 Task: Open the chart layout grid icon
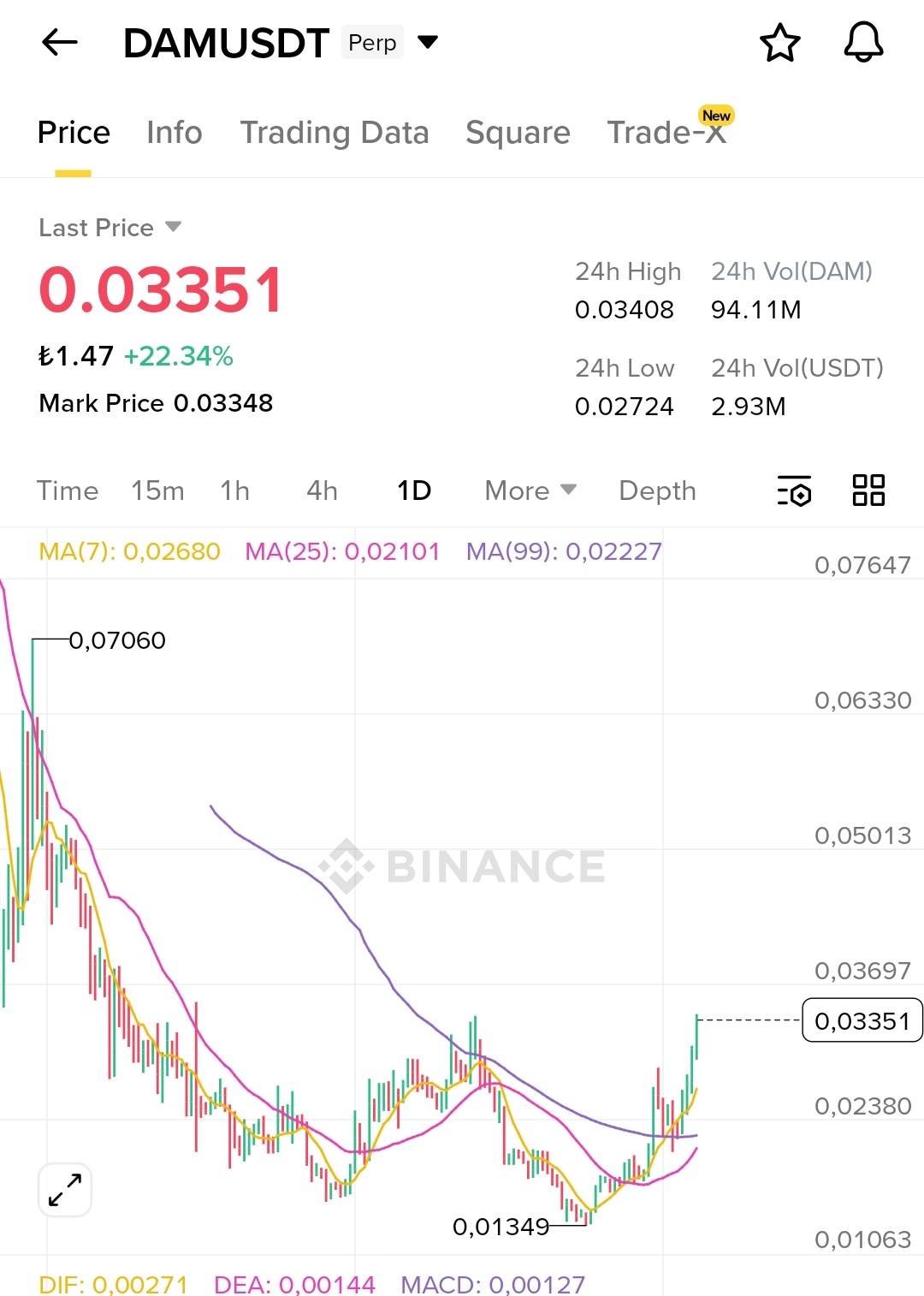868,490
